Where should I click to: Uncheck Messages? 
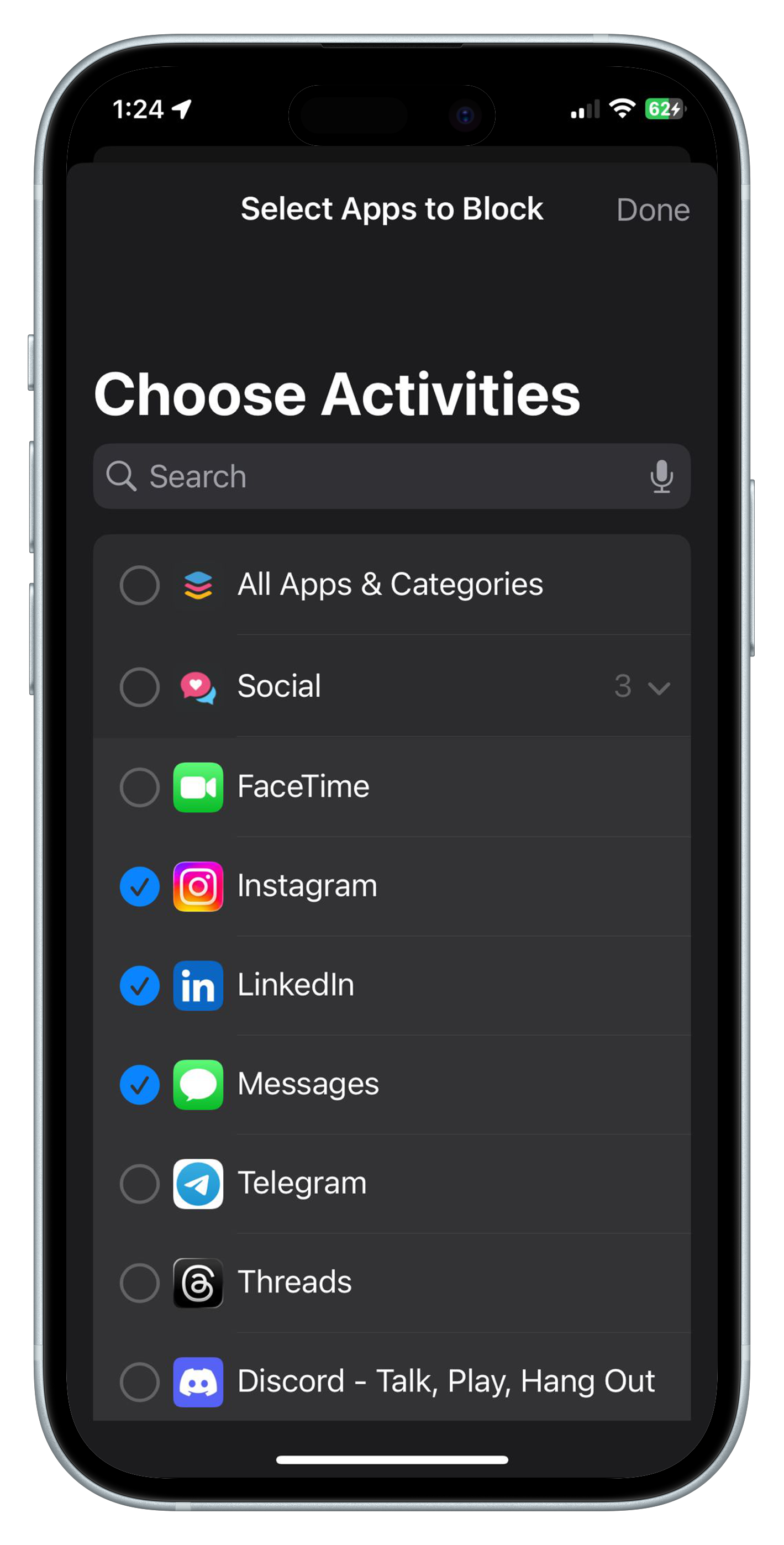140,1084
